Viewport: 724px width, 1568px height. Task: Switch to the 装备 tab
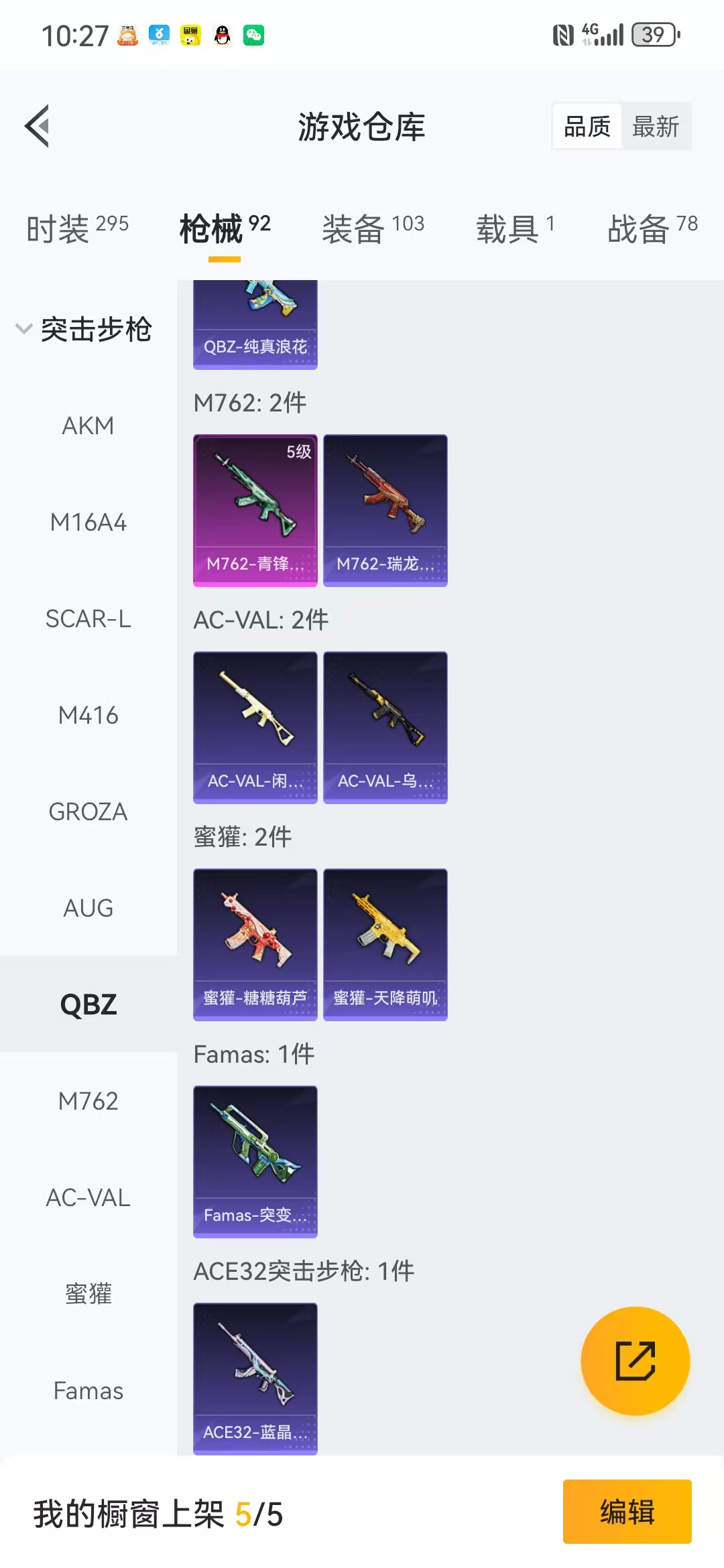click(x=373, y=229)
